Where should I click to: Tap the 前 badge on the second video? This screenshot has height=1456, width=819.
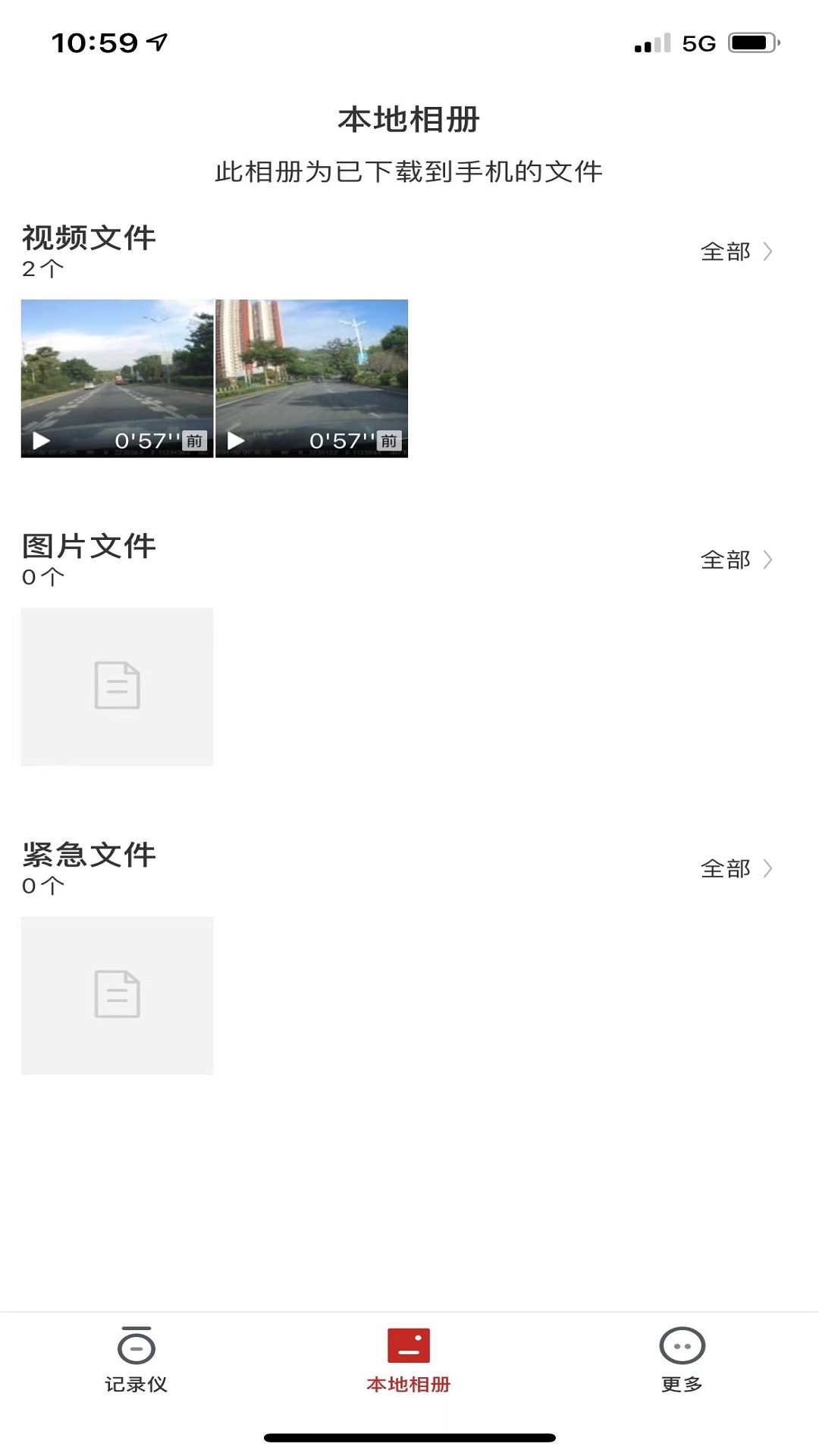pos(391,440)
